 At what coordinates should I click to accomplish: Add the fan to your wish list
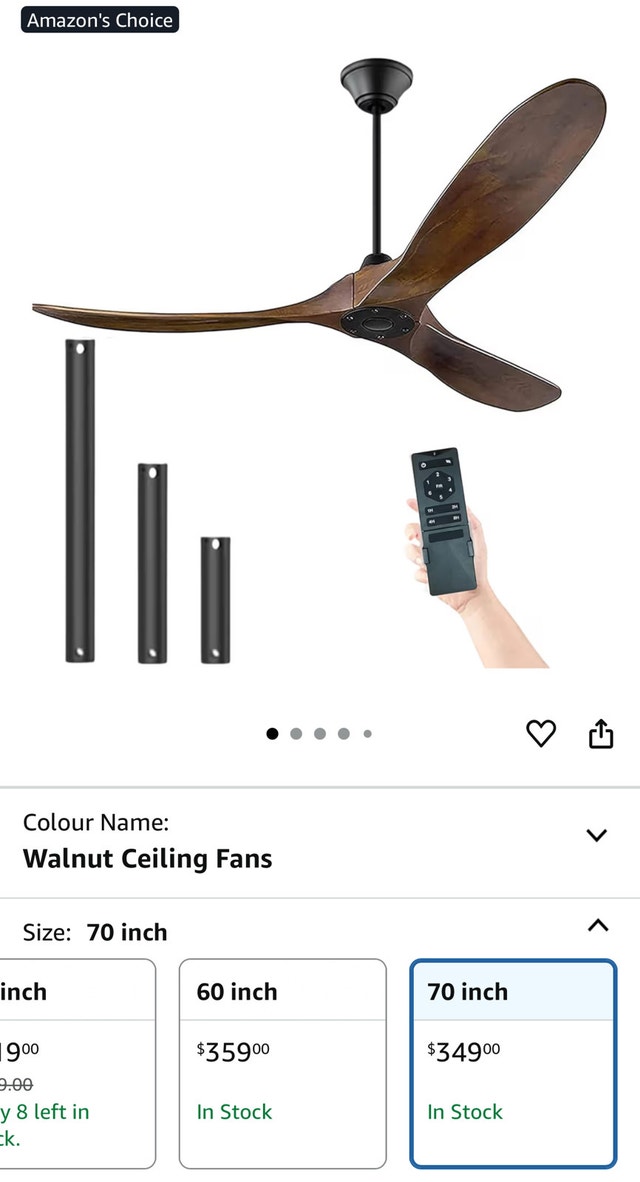[540, 734]
